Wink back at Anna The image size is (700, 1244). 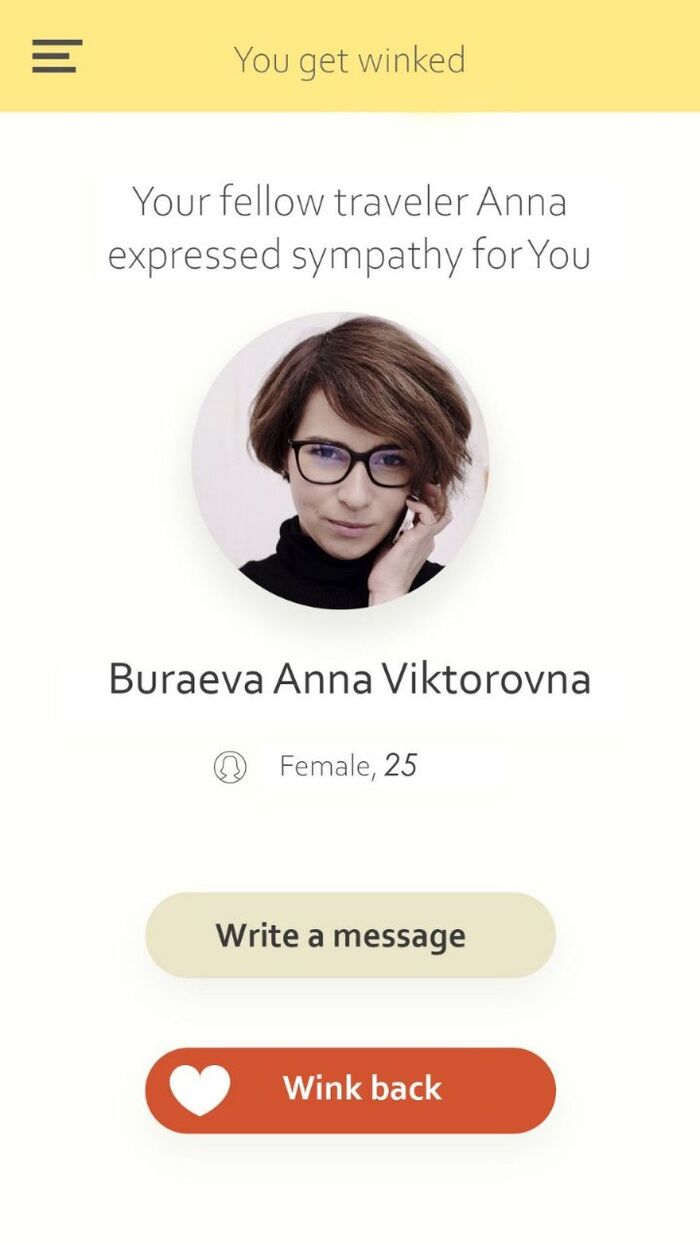pos(350,1090)
